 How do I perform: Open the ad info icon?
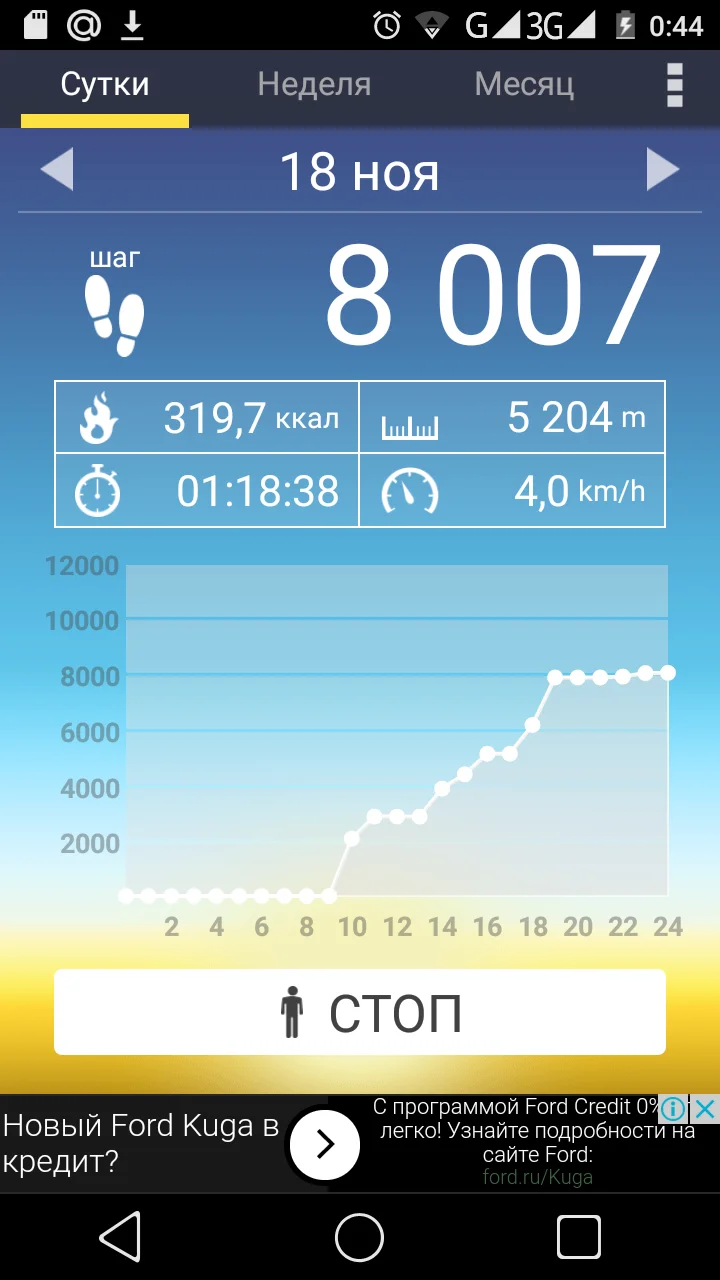(674, 1108)
